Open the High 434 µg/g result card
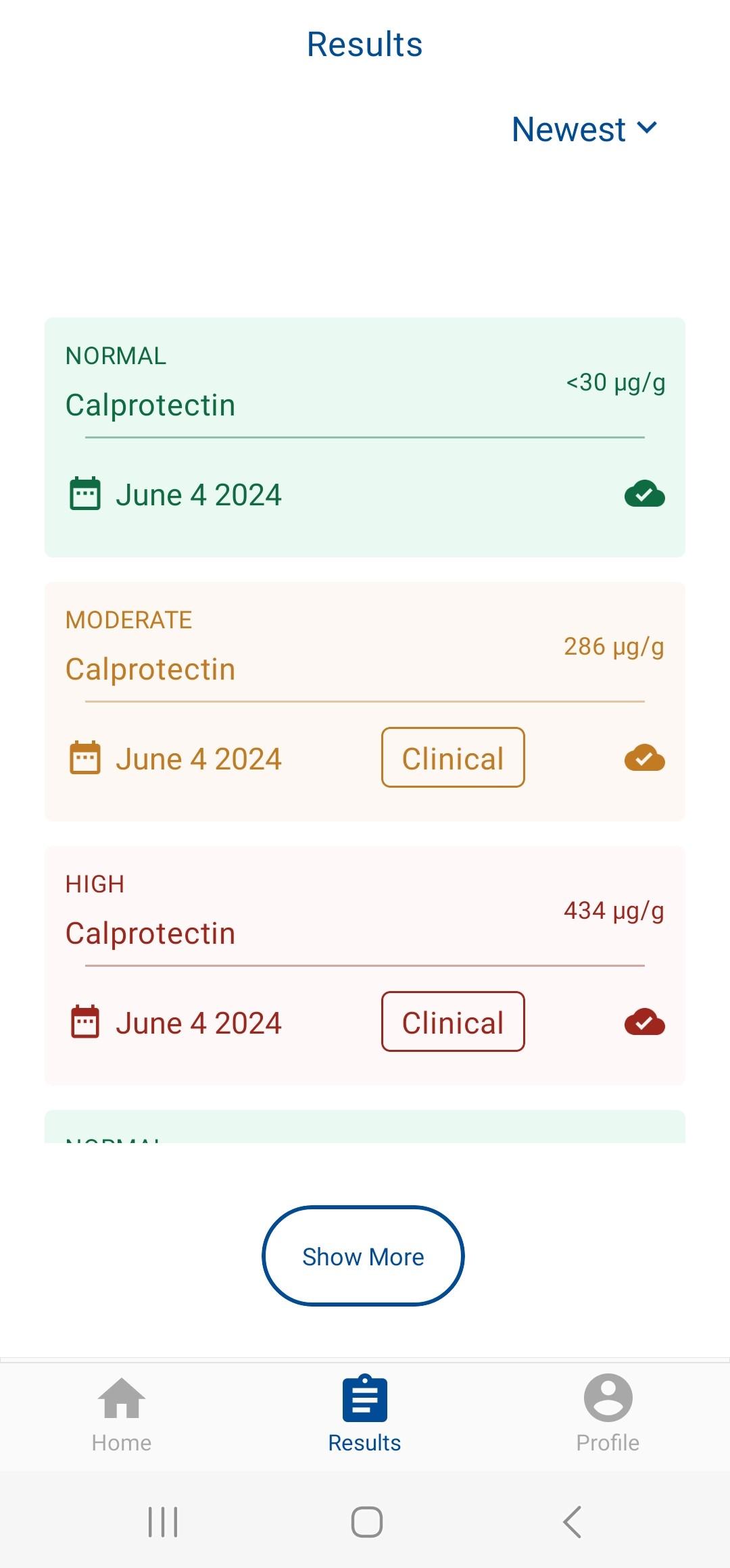Screen dimensions: 730x1568 click(x=365, y=965)
